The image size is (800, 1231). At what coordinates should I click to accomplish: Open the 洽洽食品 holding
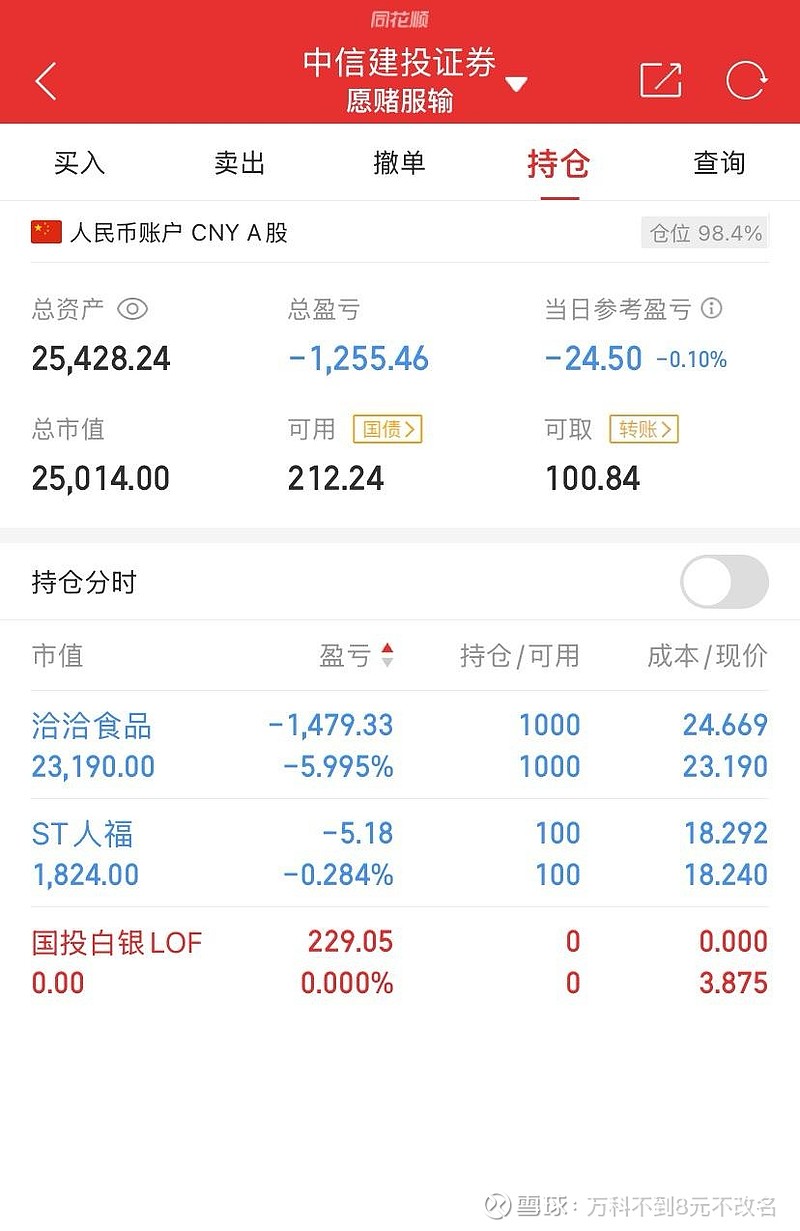pyautogui.click(x=92, y=726)
